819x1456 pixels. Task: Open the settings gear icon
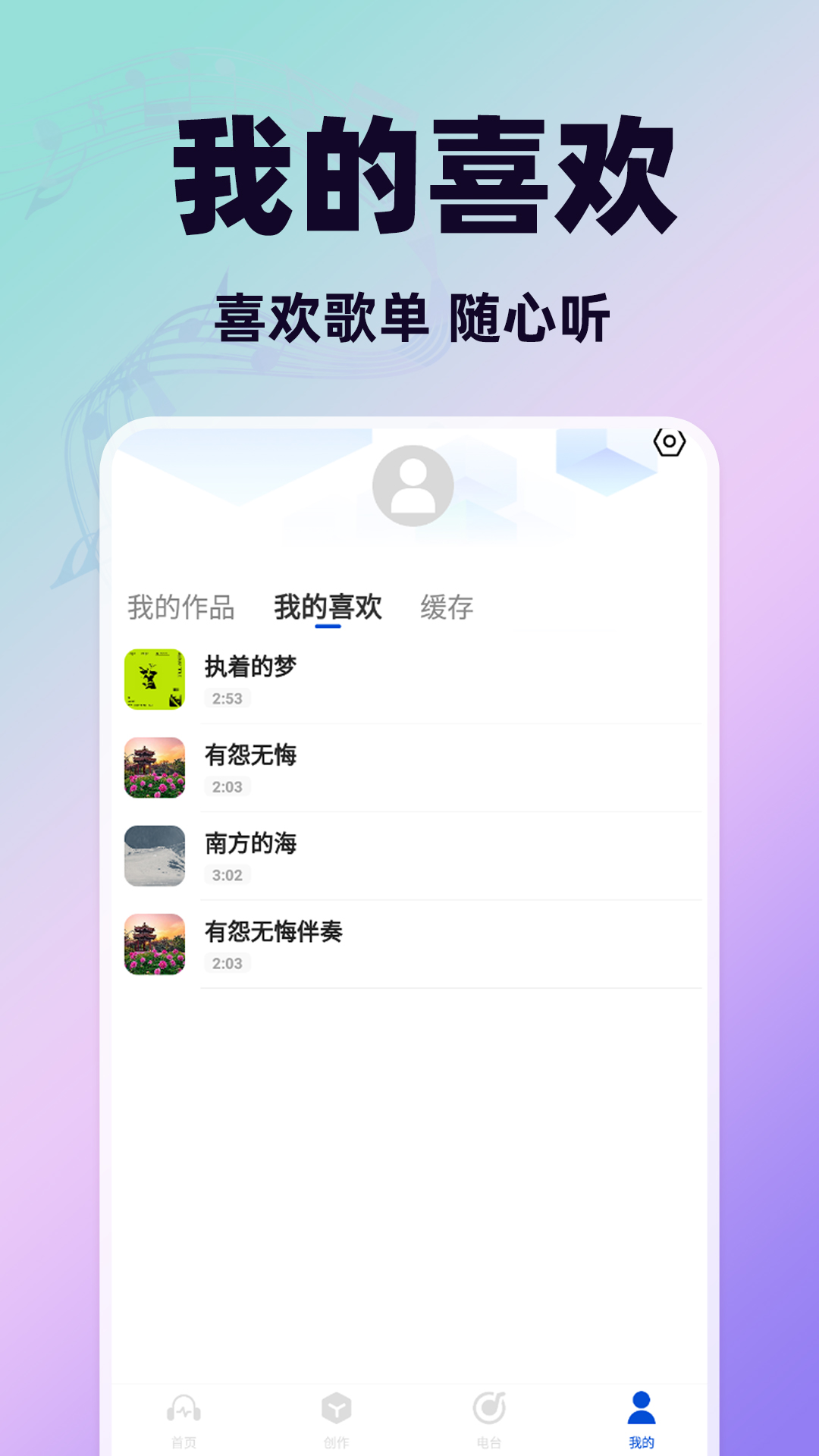670,442
